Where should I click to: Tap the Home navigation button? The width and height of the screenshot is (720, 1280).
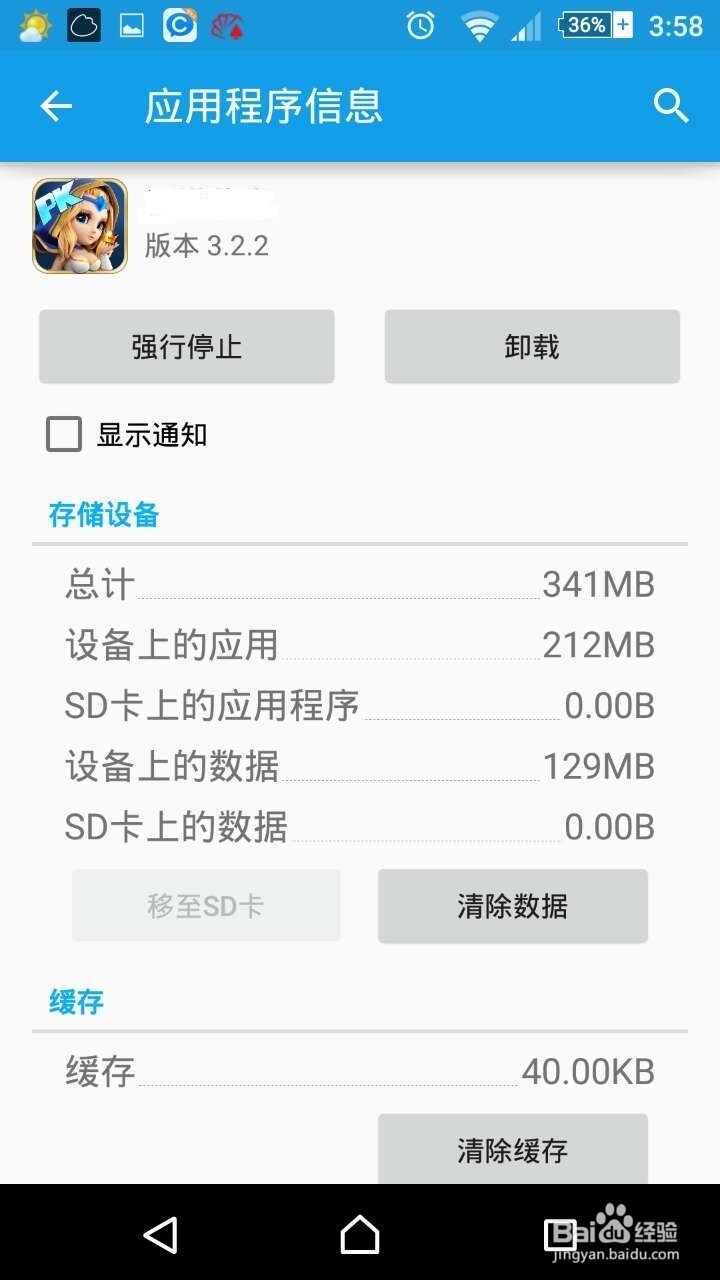tap(360, 1236)
